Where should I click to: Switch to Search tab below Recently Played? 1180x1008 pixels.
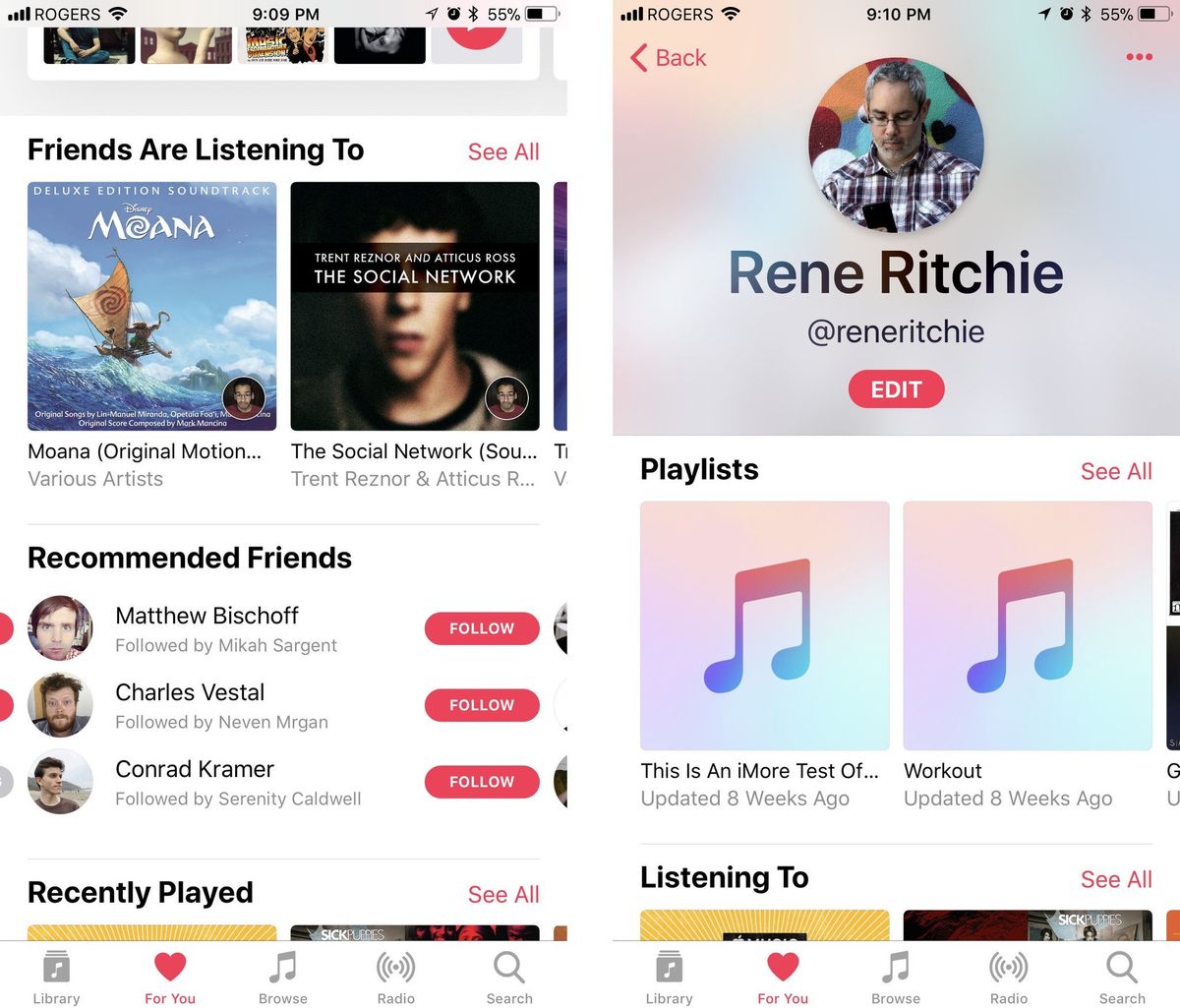pos(509,978)
